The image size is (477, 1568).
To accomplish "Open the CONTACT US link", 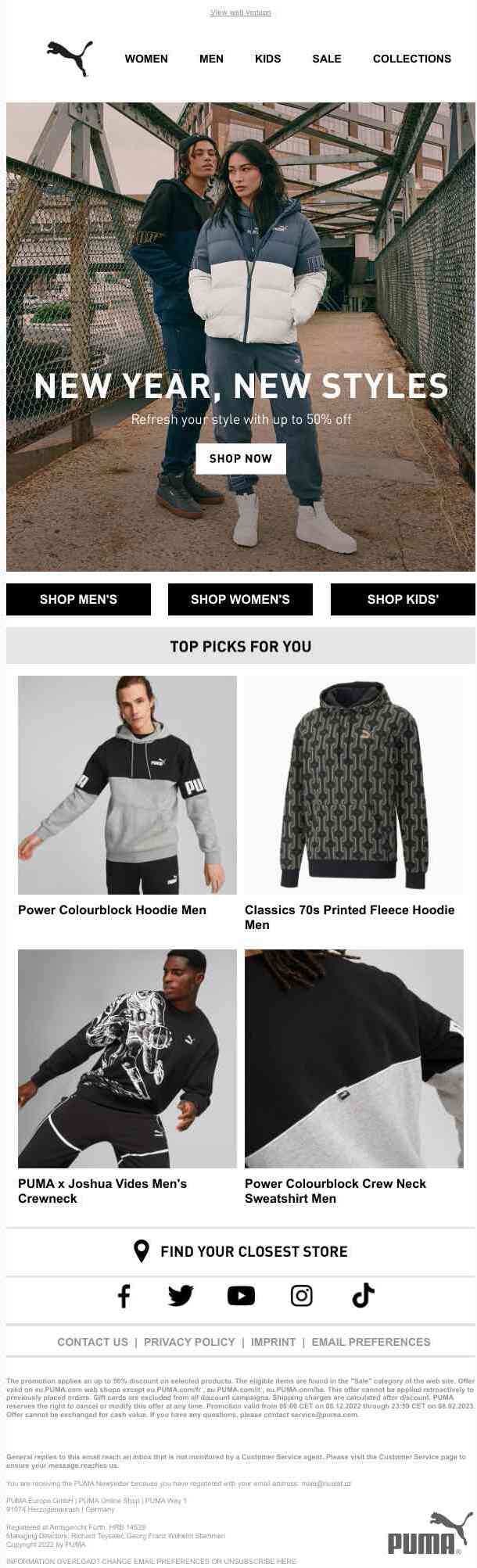I will click(92, 1342).
